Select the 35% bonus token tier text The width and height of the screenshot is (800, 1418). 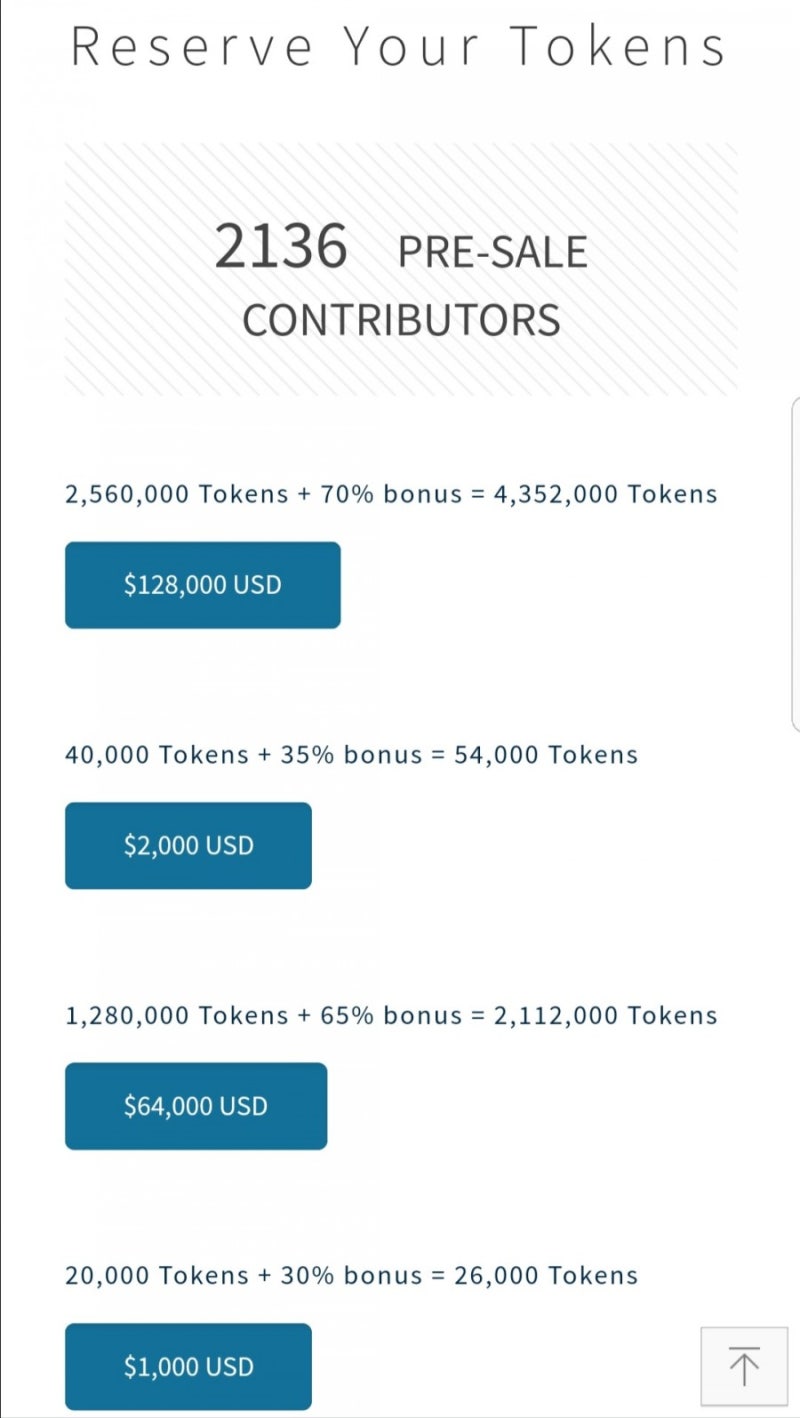click(x=350, y=755)
